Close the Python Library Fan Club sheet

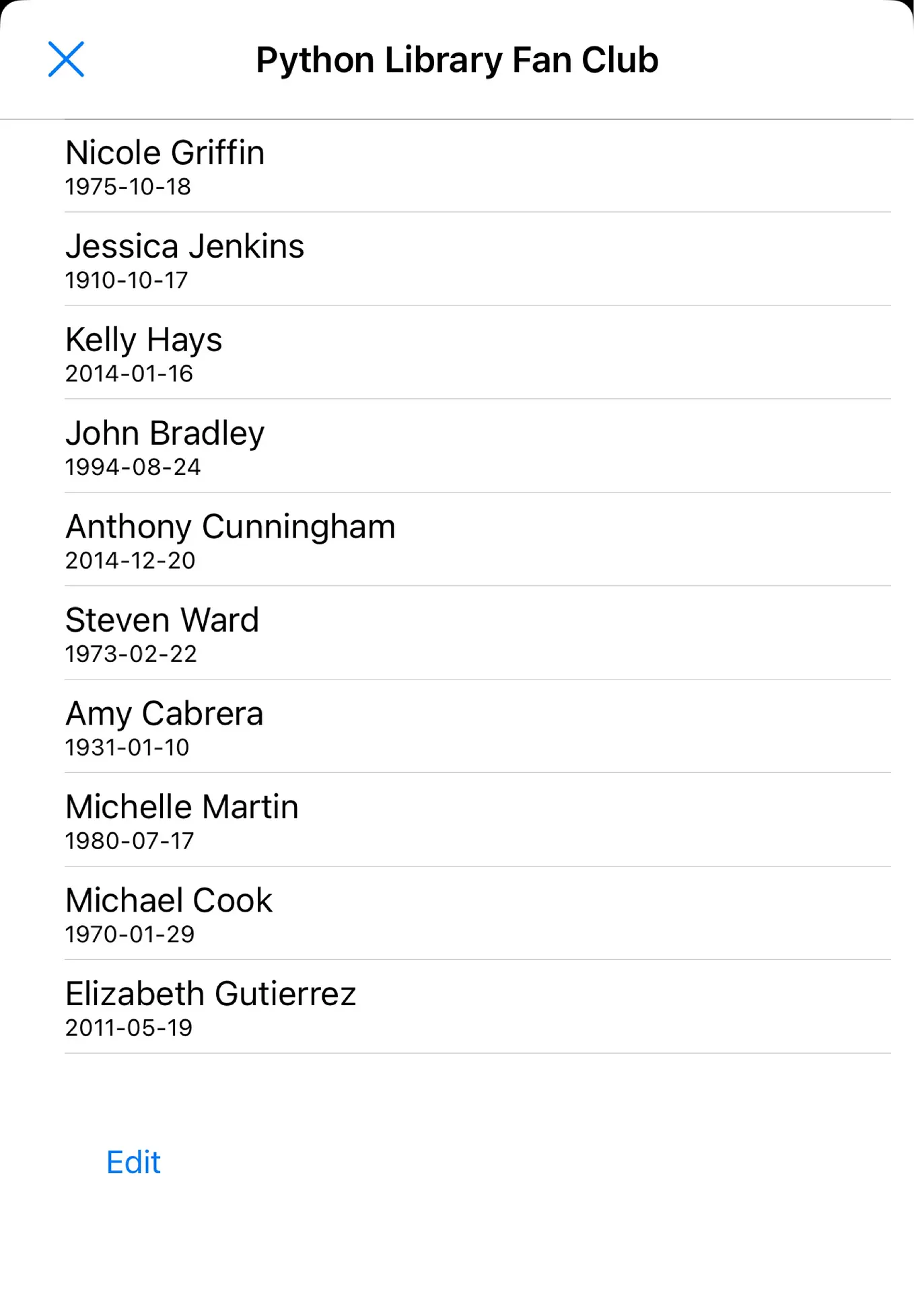[x=66, y=59]
